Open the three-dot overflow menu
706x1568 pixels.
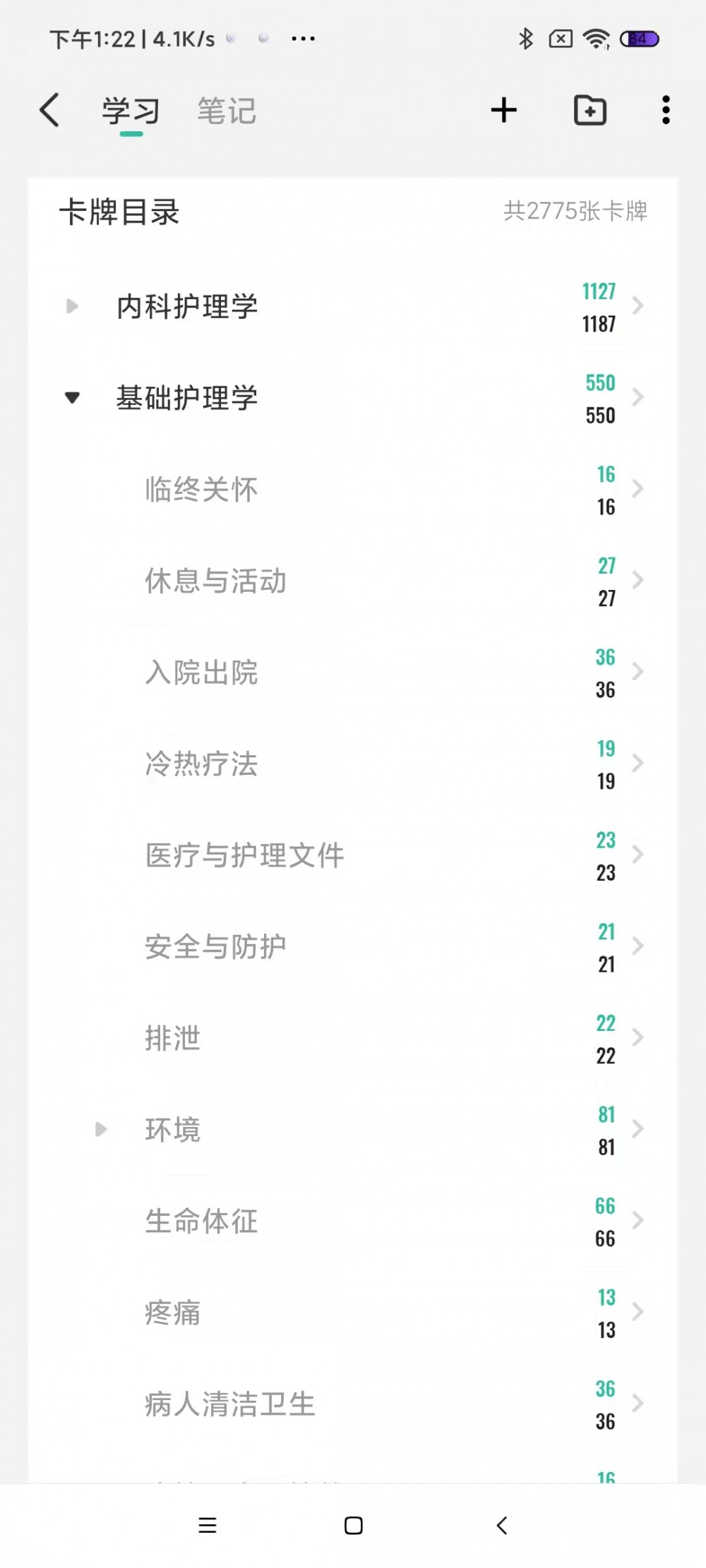(x=665, y=110)
